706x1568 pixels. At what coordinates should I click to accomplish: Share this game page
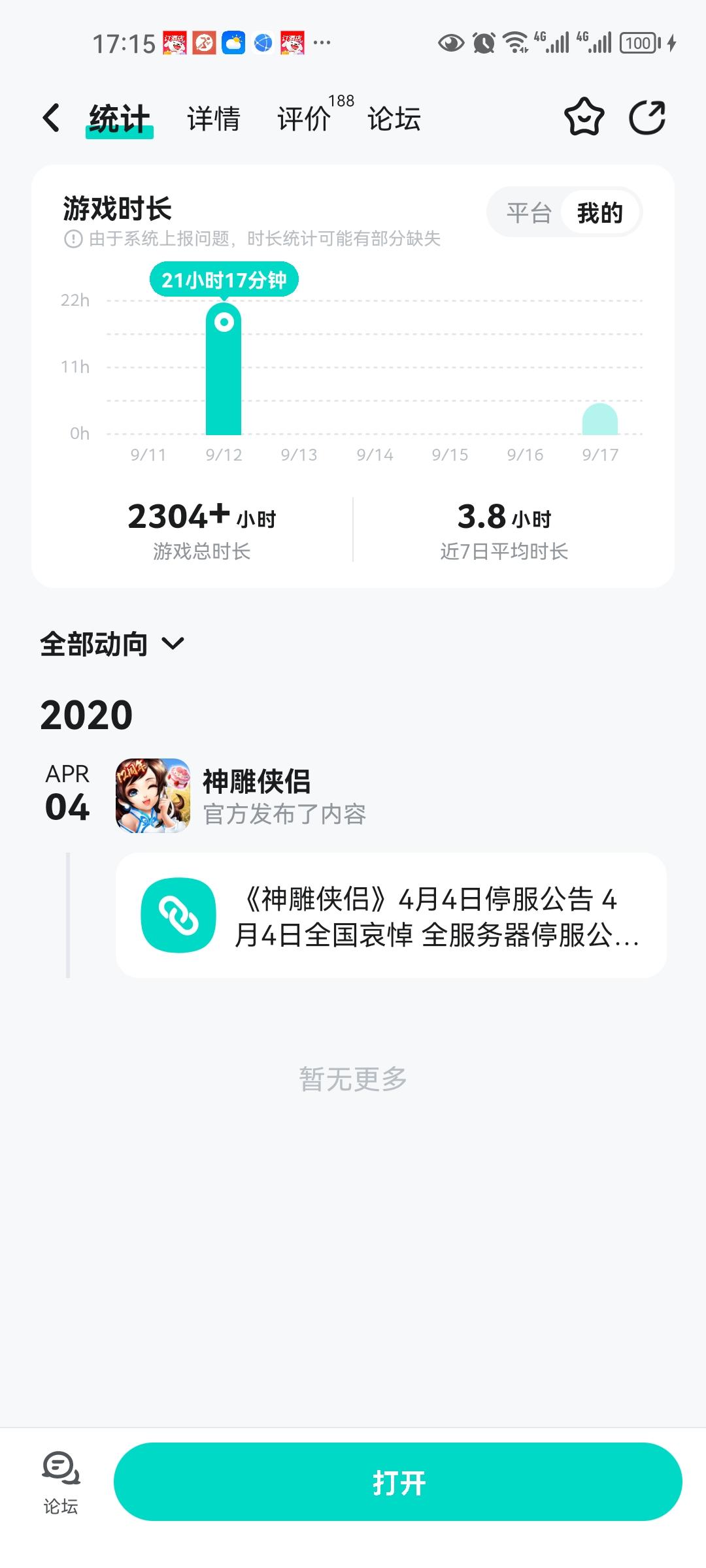647,118
